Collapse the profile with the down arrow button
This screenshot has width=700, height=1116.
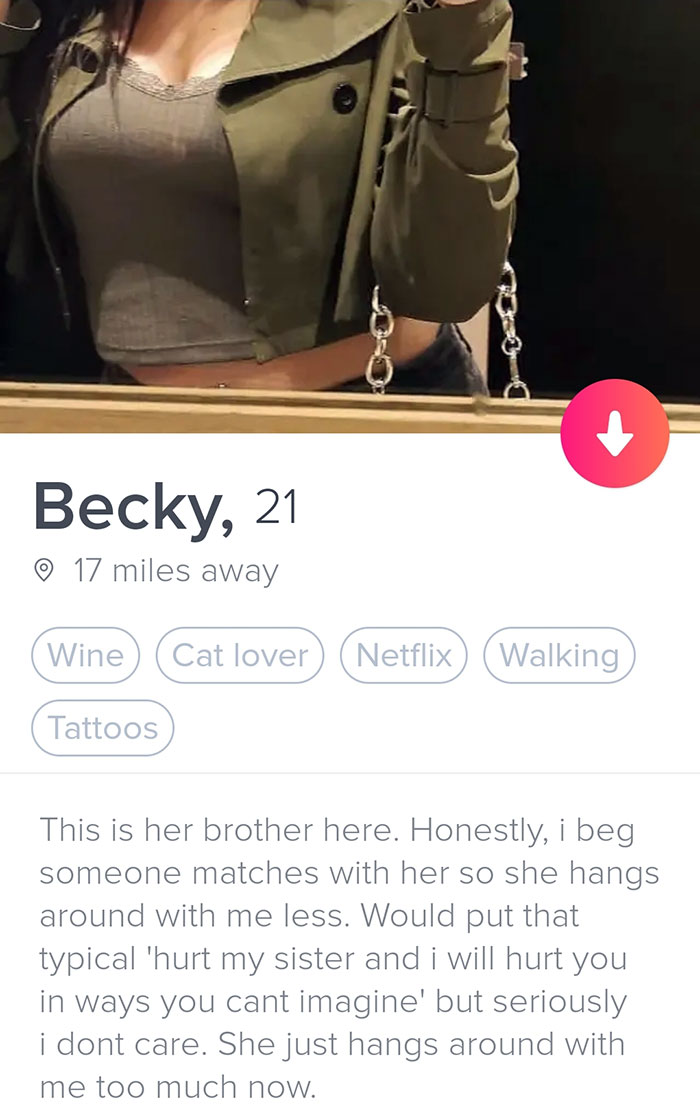[614, 433]
